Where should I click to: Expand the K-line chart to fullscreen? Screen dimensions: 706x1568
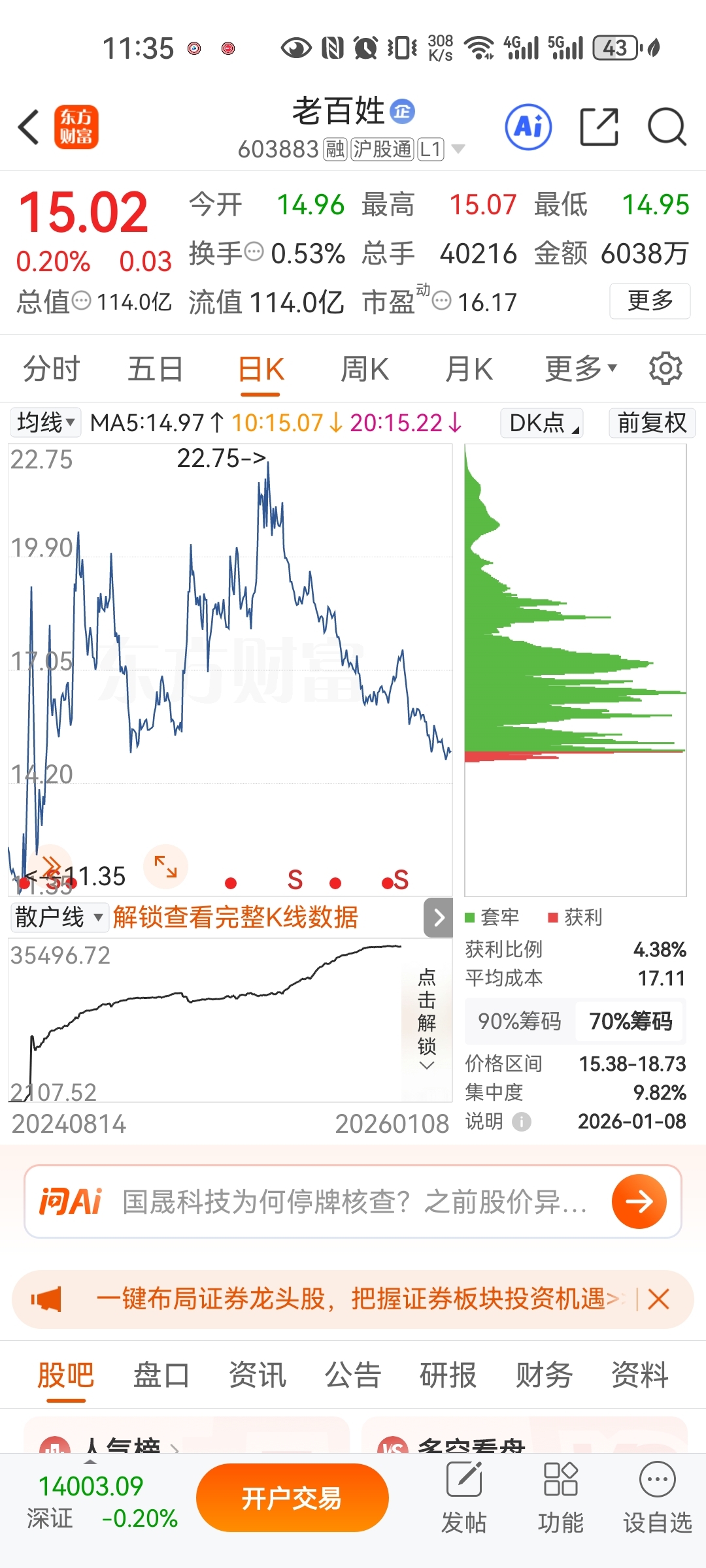(x=165, y=867)
